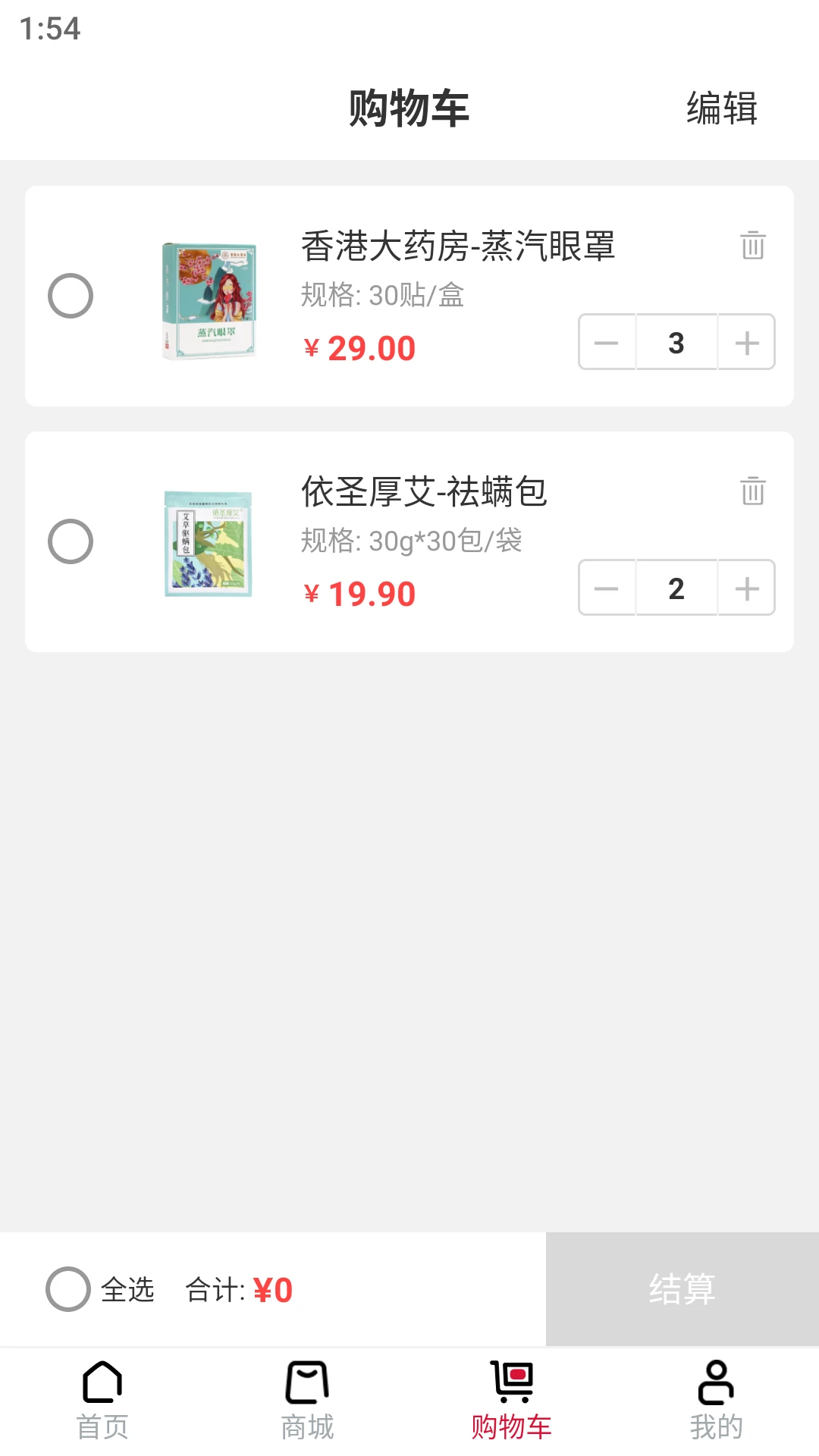Tap the quantity field showing 3
The image size is (819, 1456).
(676, 342)
